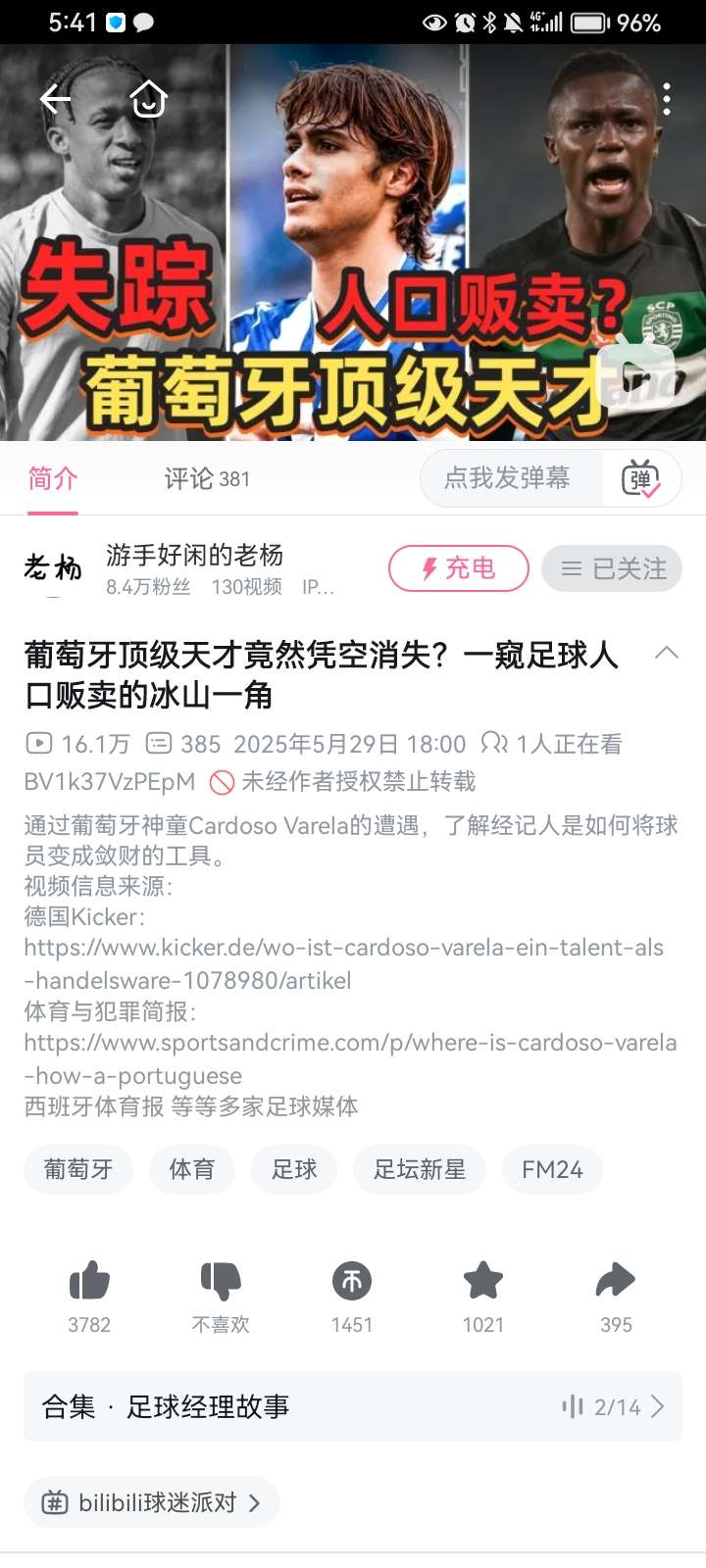Select the 足坛新星 tag chip

point(420,1169)
